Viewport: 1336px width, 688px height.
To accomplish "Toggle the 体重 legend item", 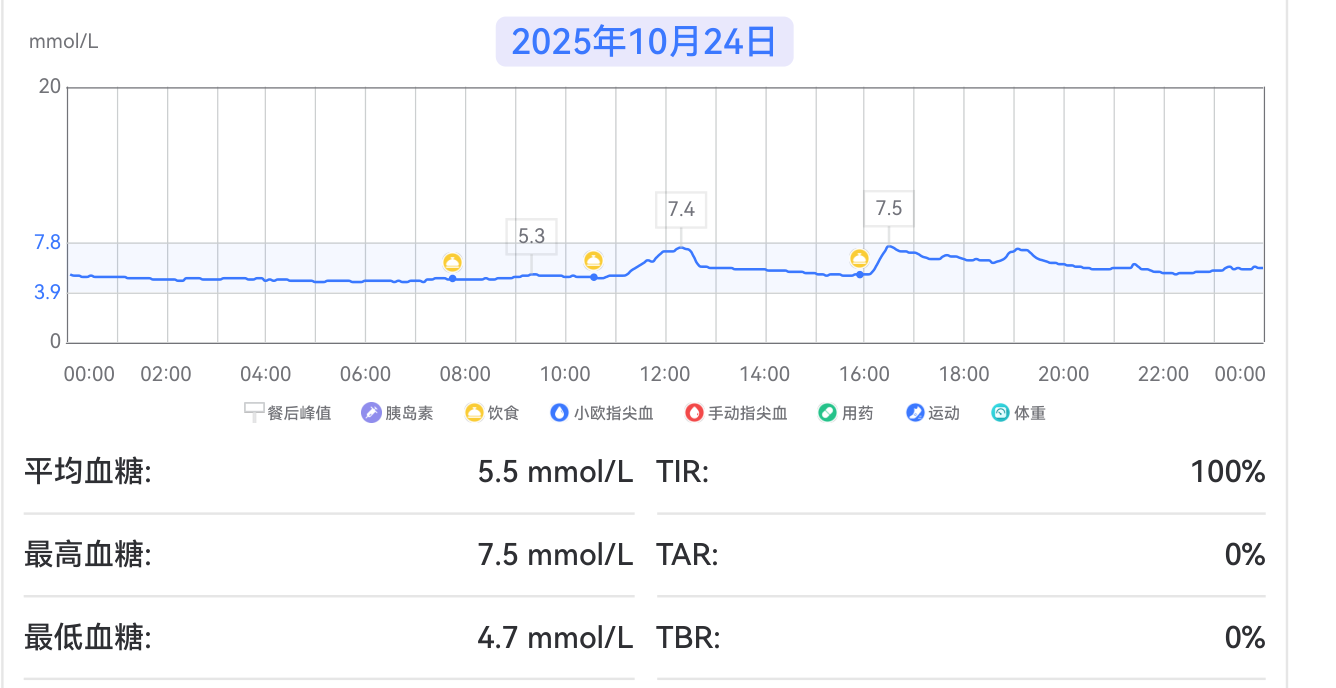I will 1019,412.
